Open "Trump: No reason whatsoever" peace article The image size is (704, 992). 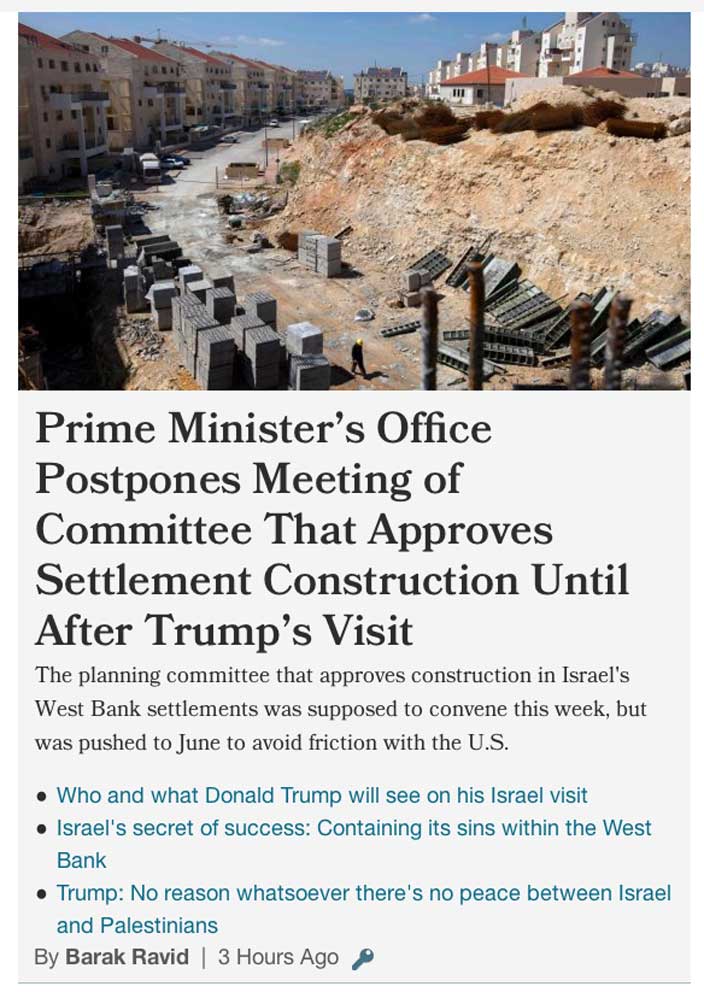pyautogui.click(x=363, y=894)
